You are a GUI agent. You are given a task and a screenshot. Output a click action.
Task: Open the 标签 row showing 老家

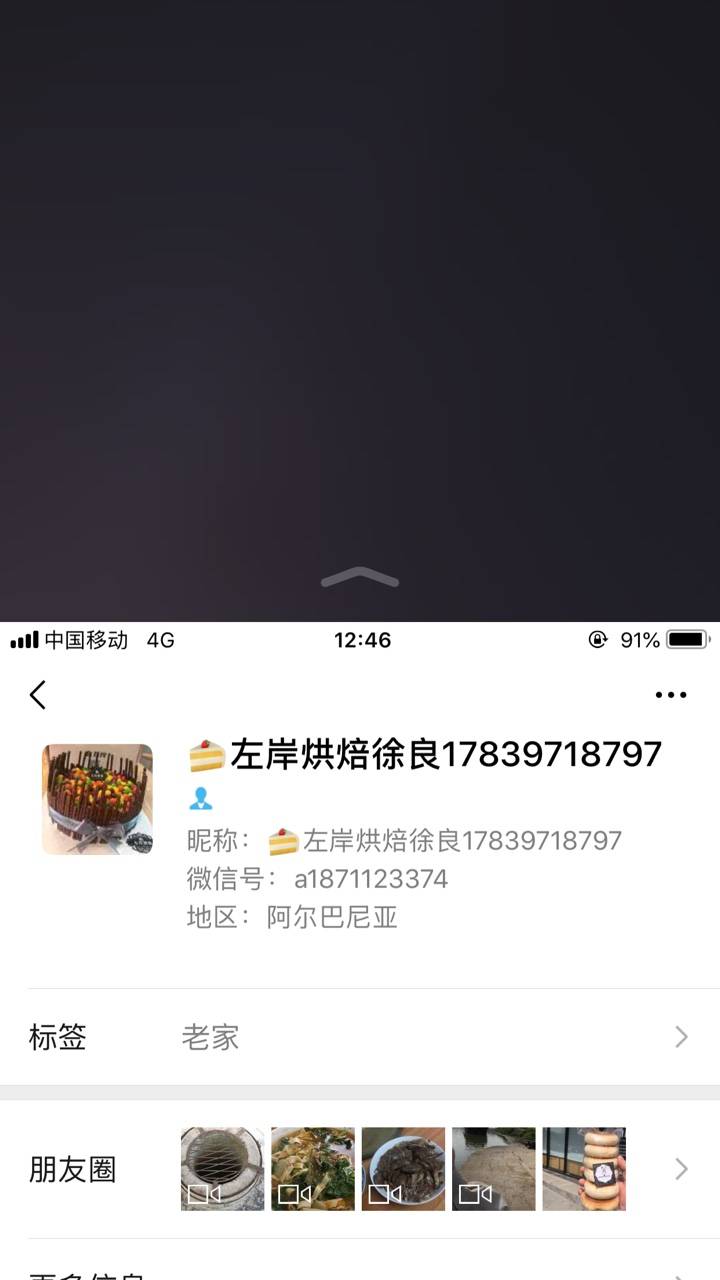pyautogui.click(x=360, y=1037)
